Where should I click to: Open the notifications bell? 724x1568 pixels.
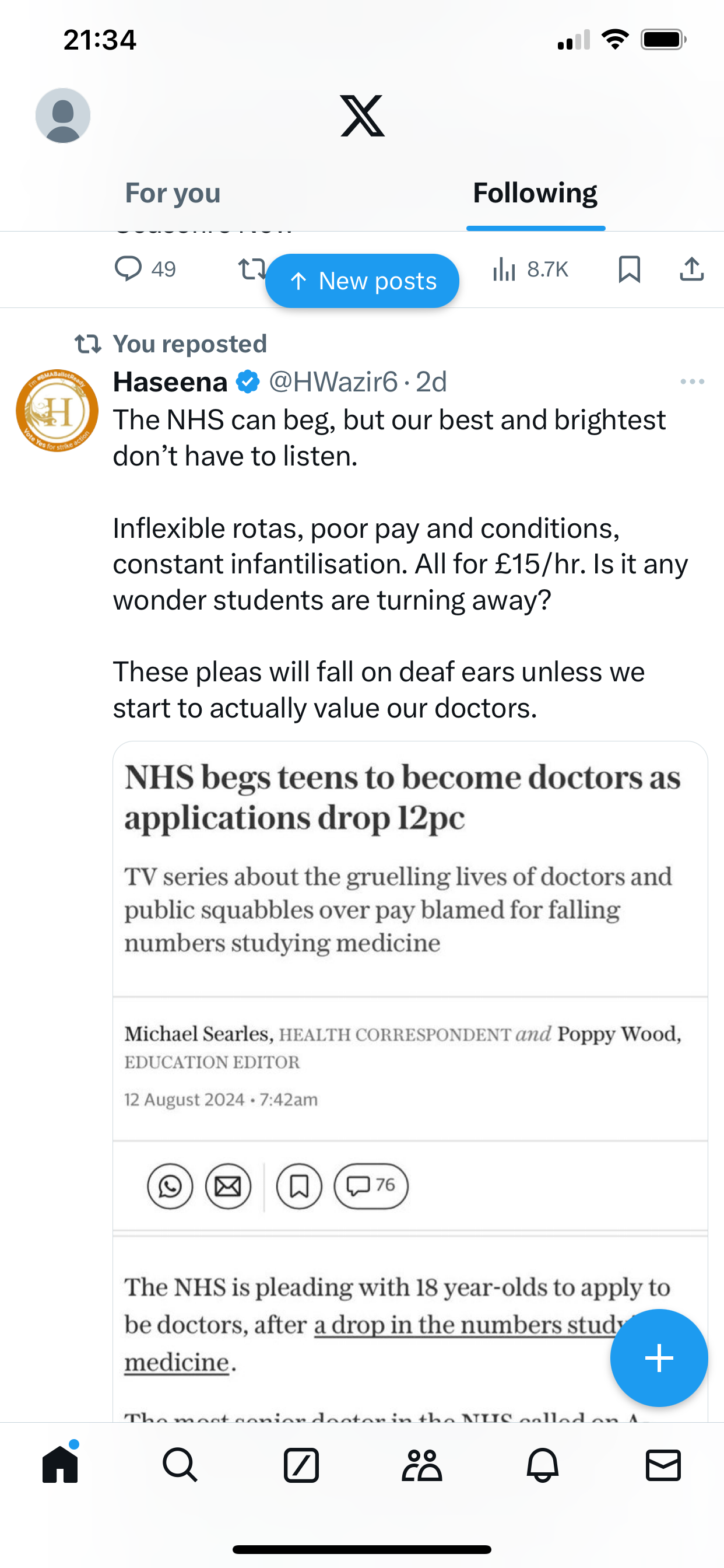pos(543,1465)
